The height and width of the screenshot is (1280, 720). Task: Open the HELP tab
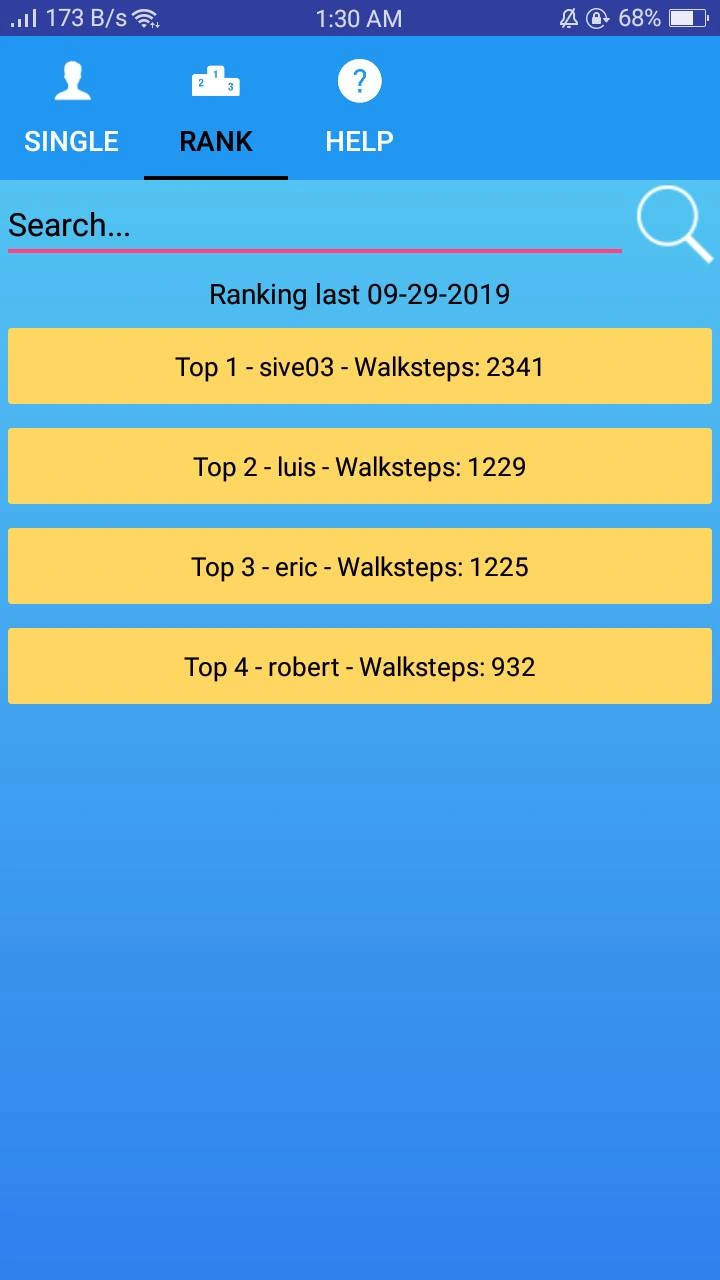(x=359, y=108)
